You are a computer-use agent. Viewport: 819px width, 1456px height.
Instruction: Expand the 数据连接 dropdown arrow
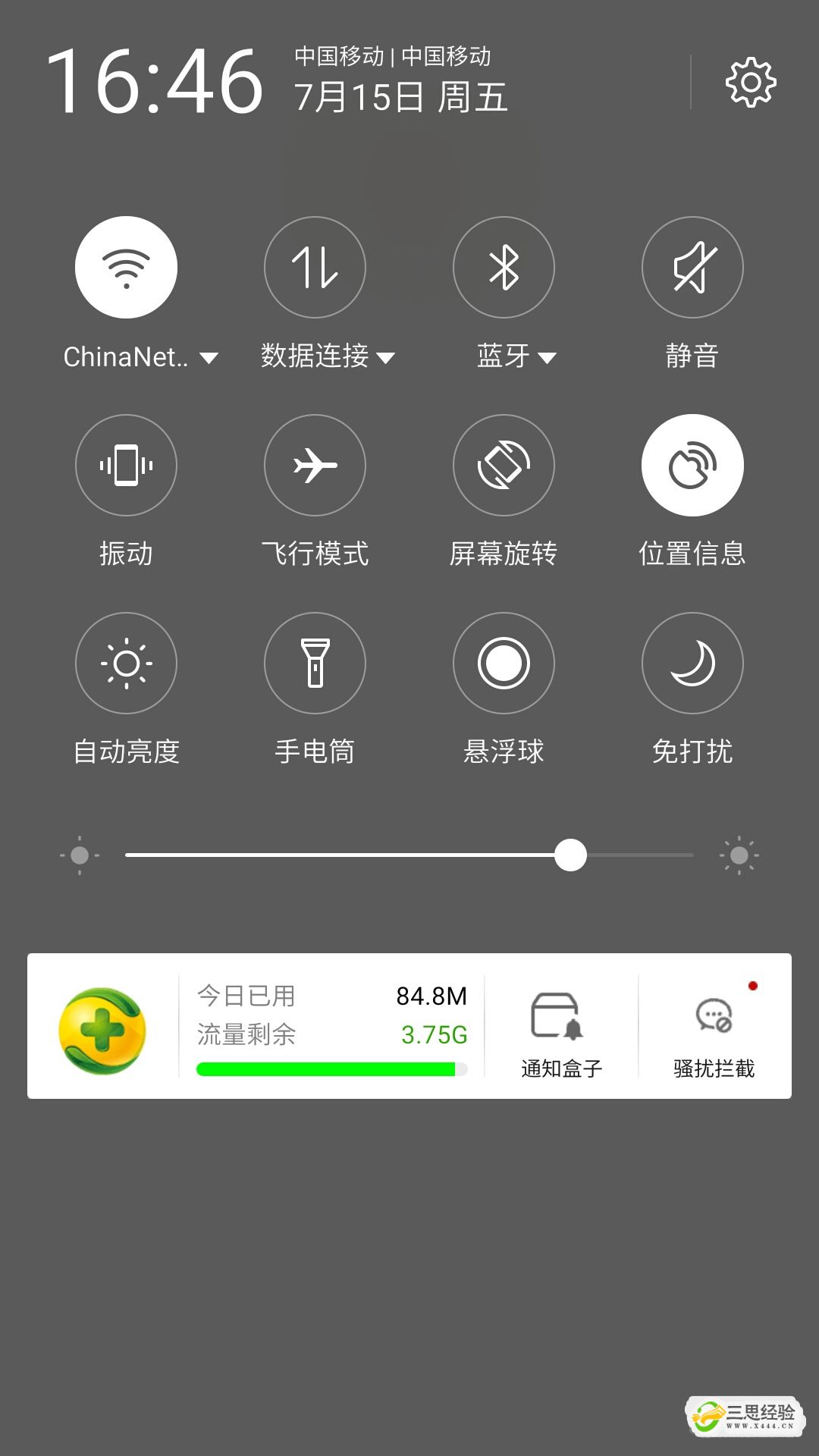coord(386,358)
